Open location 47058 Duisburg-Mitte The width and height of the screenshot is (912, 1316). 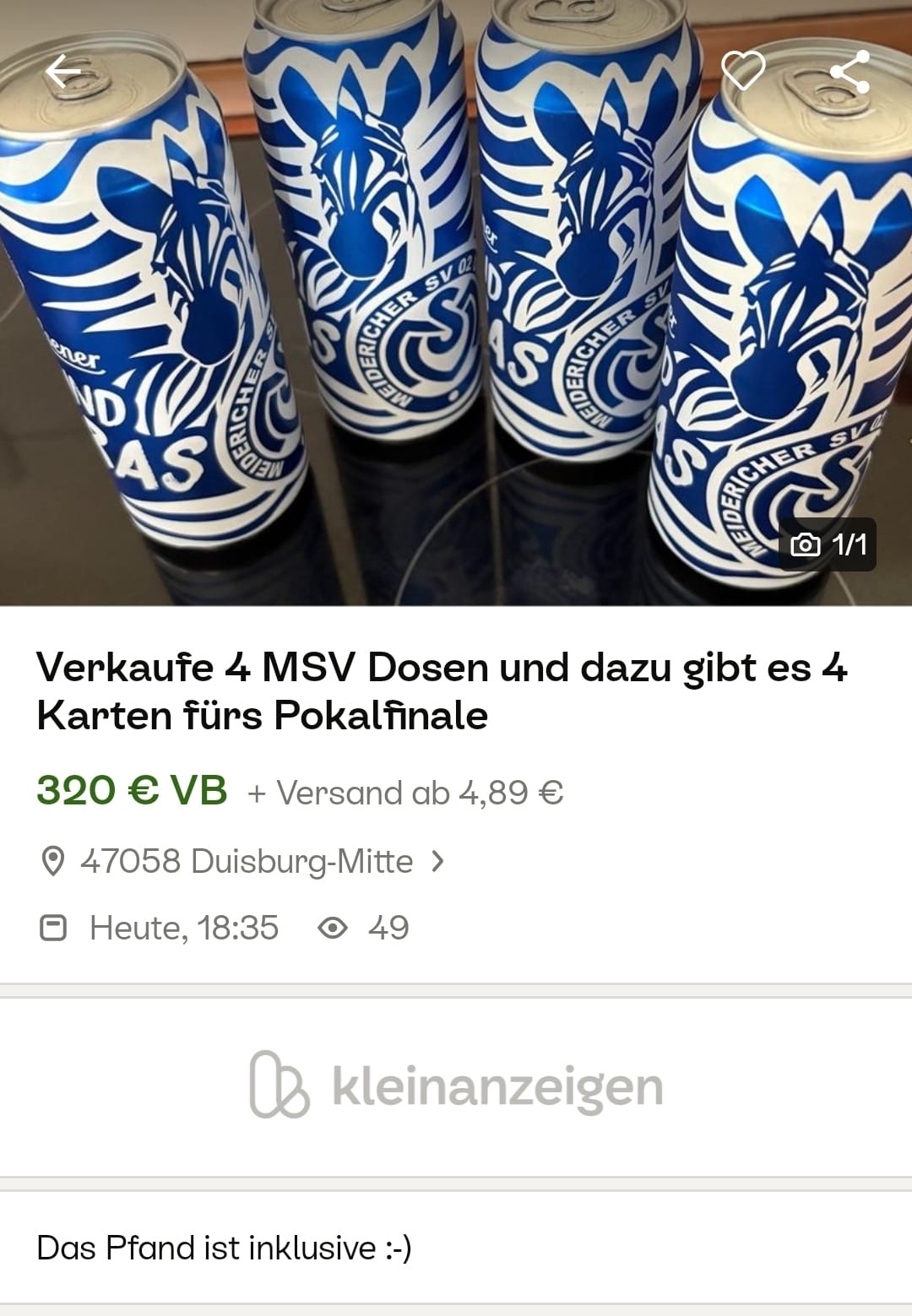pos(245,862)
